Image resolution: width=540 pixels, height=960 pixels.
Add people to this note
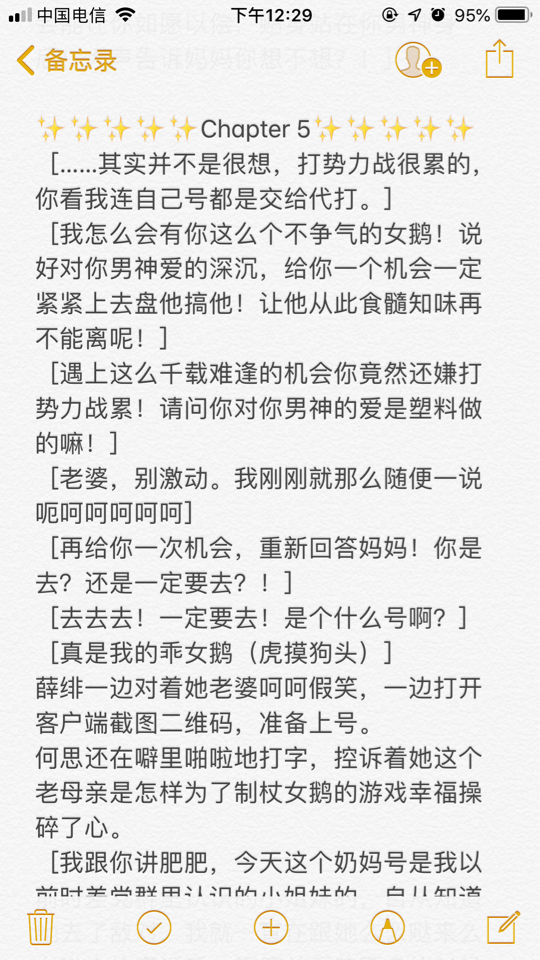(418, 60)
